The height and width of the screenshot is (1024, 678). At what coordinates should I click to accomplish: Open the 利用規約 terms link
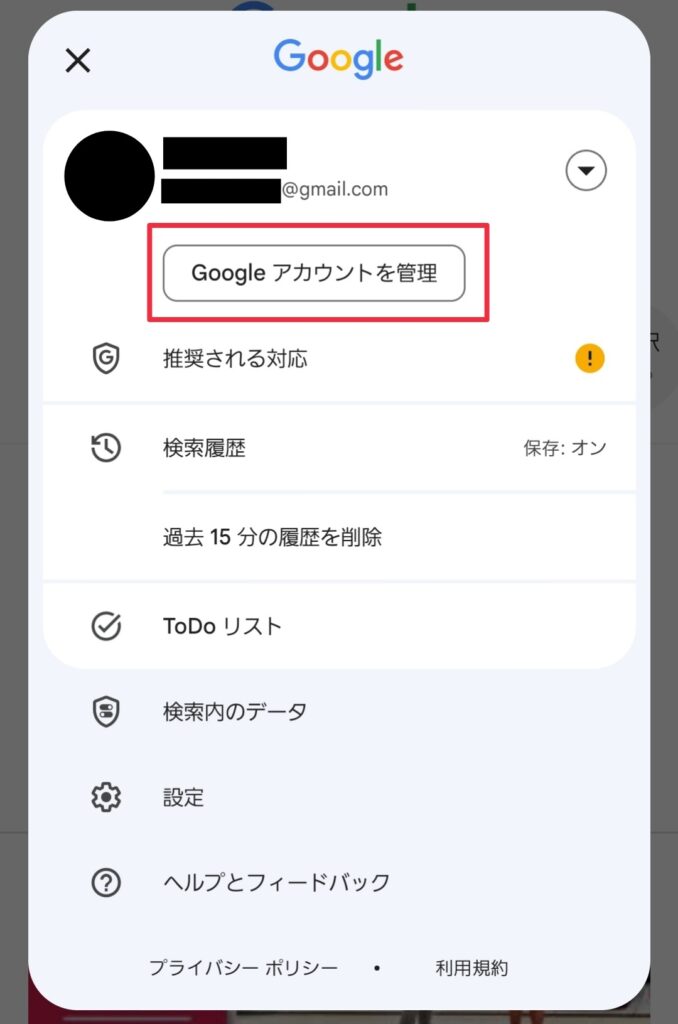(471, 968)
